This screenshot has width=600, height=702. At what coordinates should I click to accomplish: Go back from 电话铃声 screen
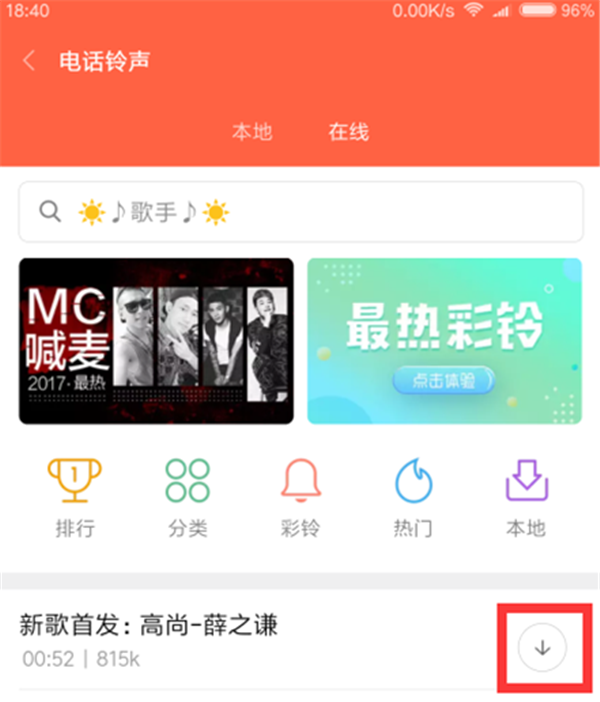[x=29, y=61]
